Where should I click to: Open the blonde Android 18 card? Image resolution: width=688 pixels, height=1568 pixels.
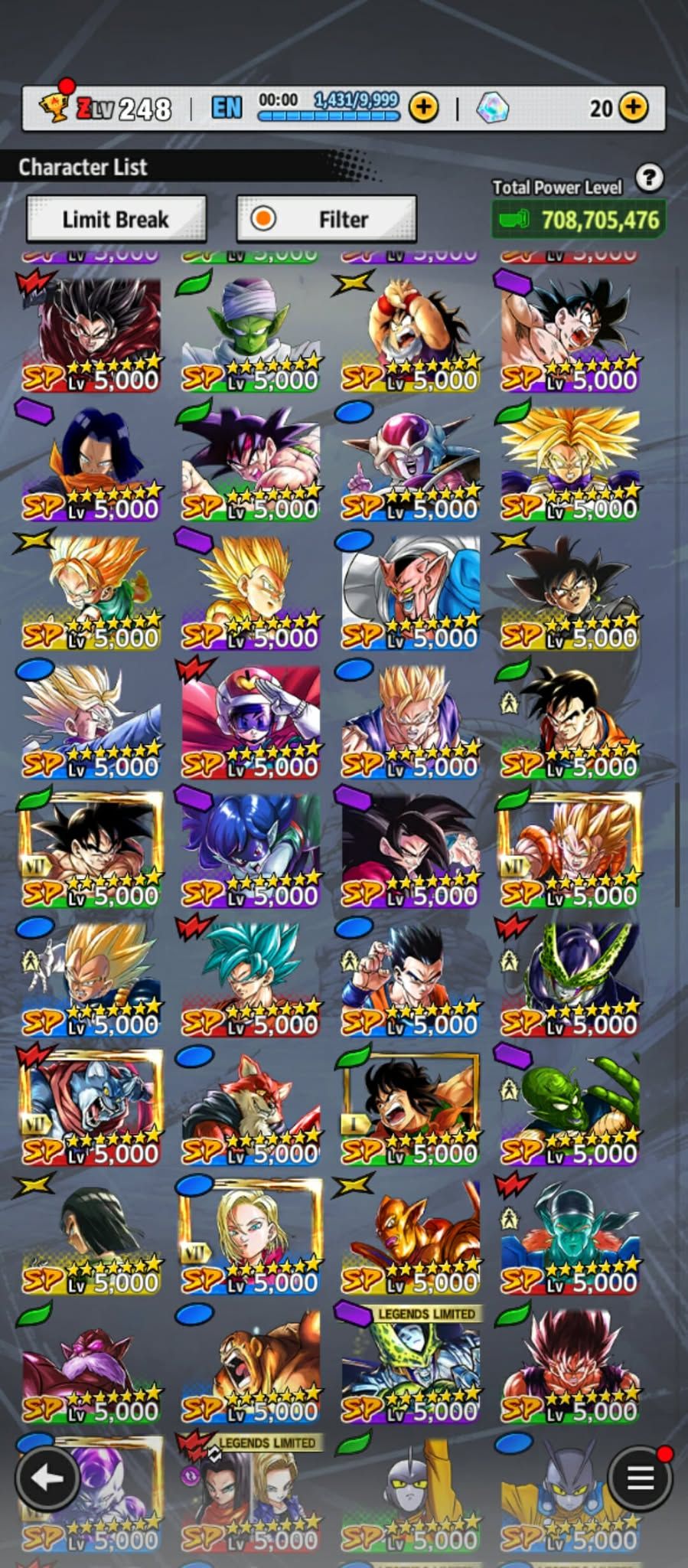point(251,1236)
